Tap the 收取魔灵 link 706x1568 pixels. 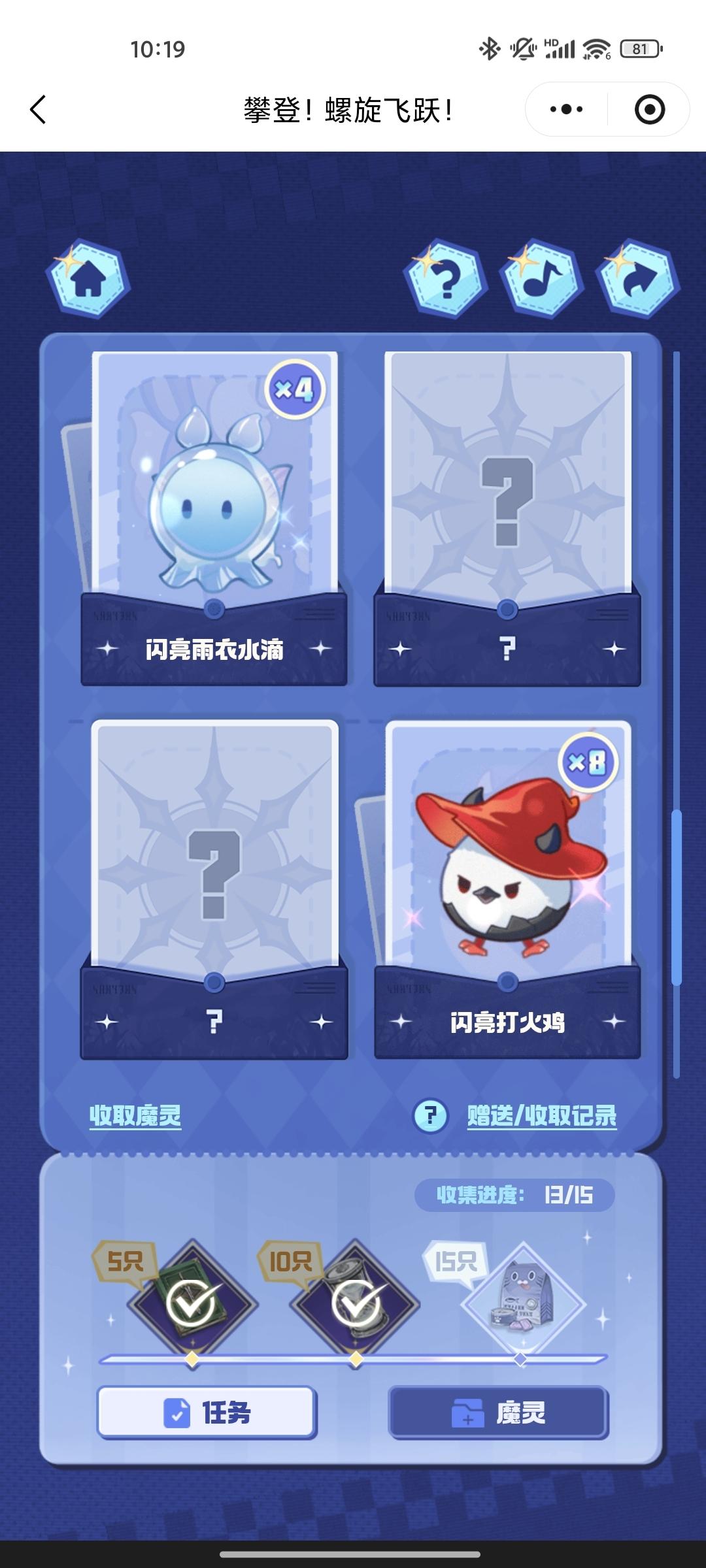pos(135,1115)
